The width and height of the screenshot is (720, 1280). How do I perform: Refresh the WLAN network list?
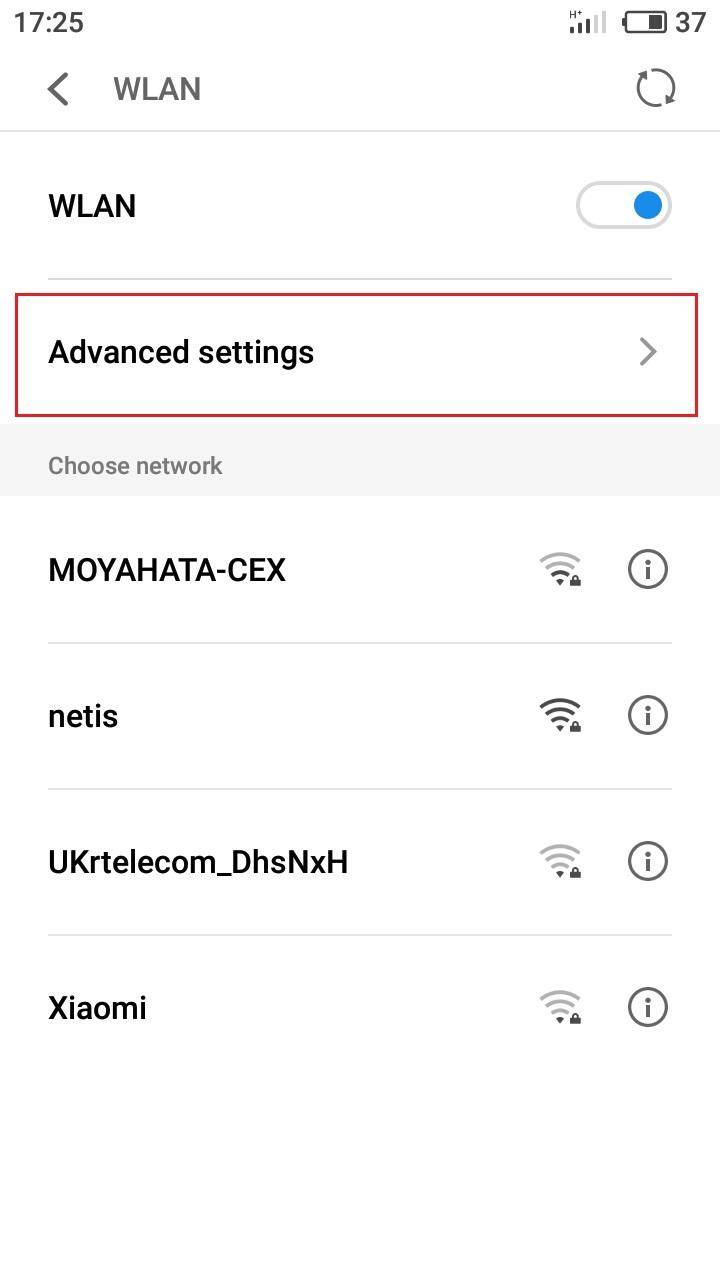pos(656,89)
